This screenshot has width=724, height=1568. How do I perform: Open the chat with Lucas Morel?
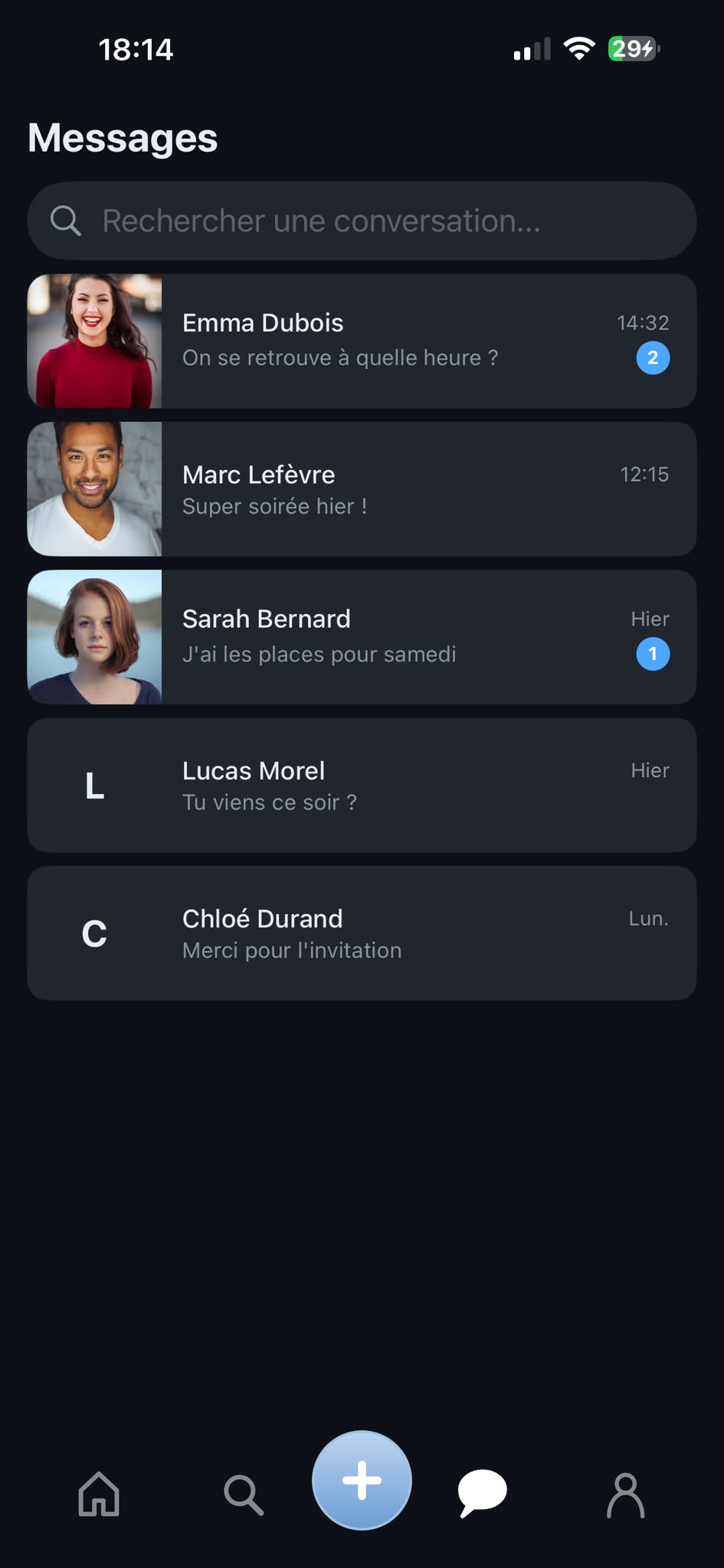(x=362, y=785)
